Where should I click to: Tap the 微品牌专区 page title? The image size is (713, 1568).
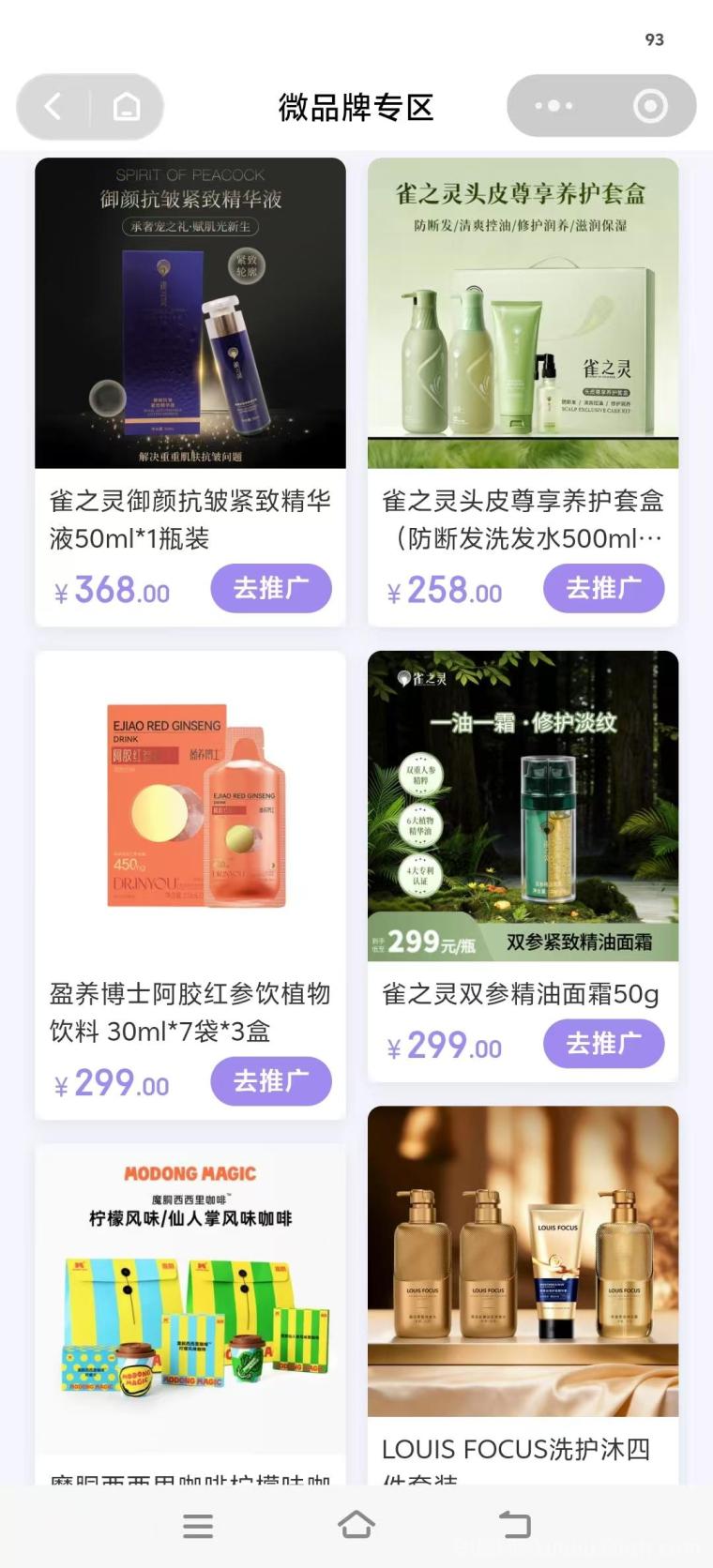356,106
